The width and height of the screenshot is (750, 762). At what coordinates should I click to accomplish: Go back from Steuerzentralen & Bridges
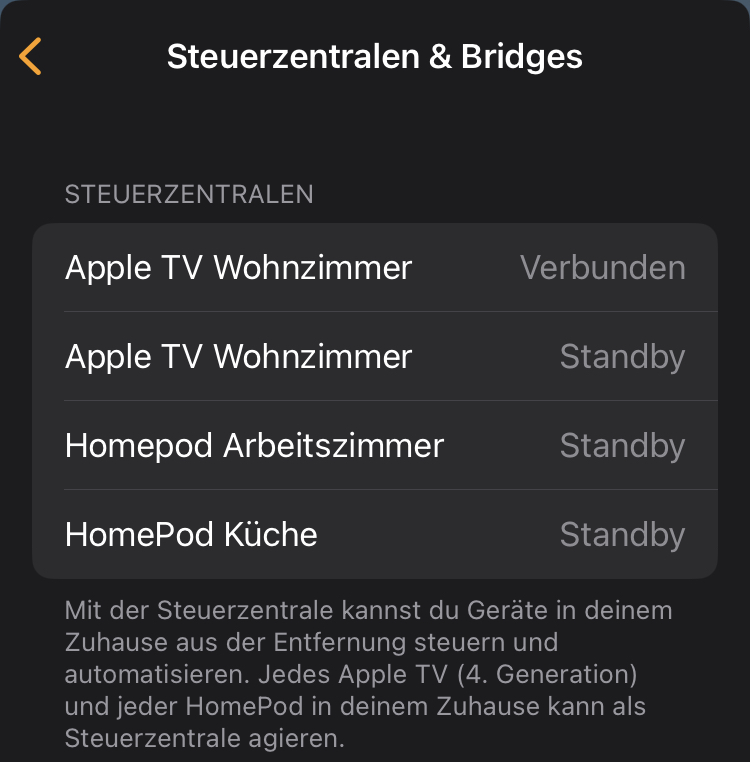(31, 56)
